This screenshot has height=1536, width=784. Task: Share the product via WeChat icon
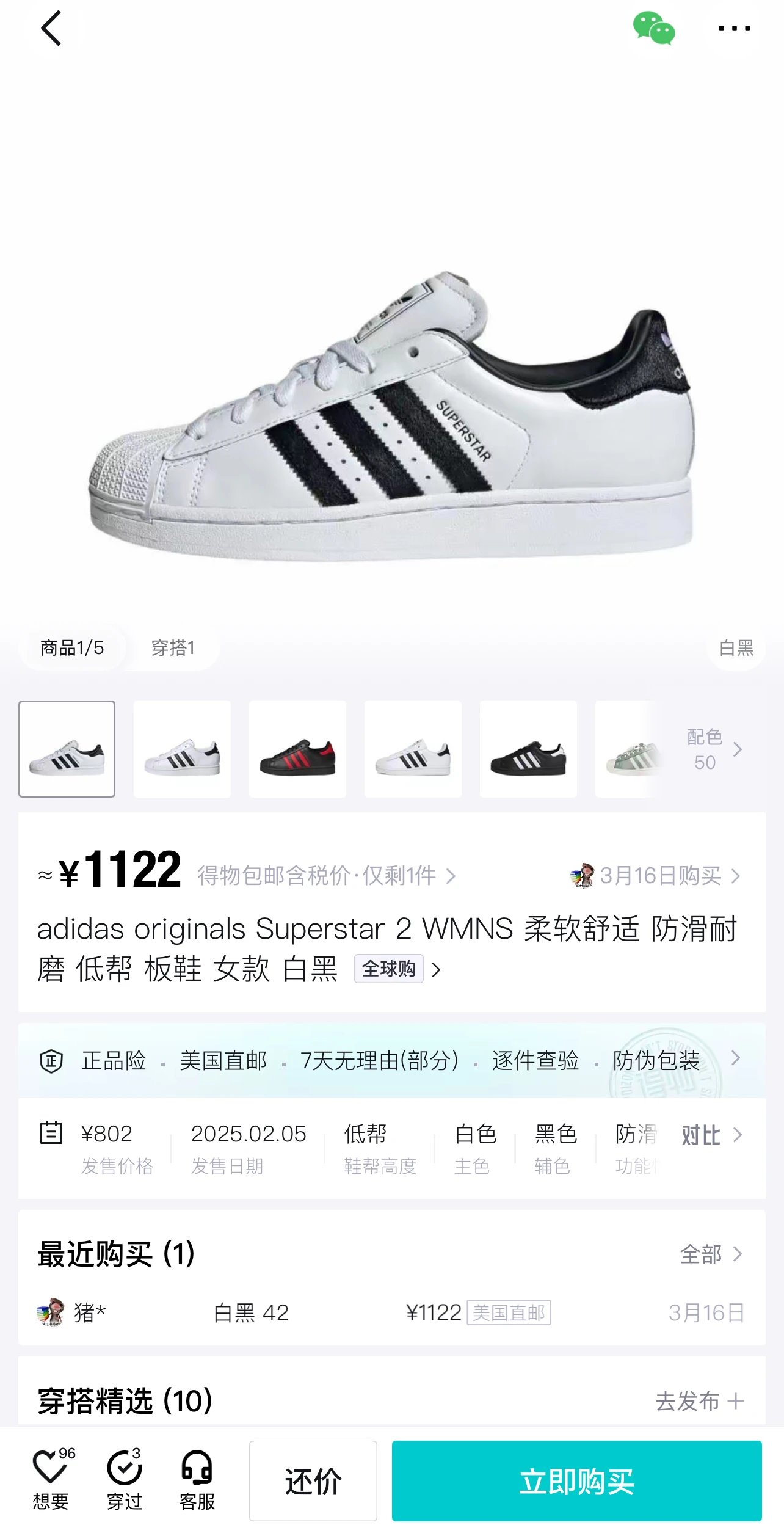(653, 28)
